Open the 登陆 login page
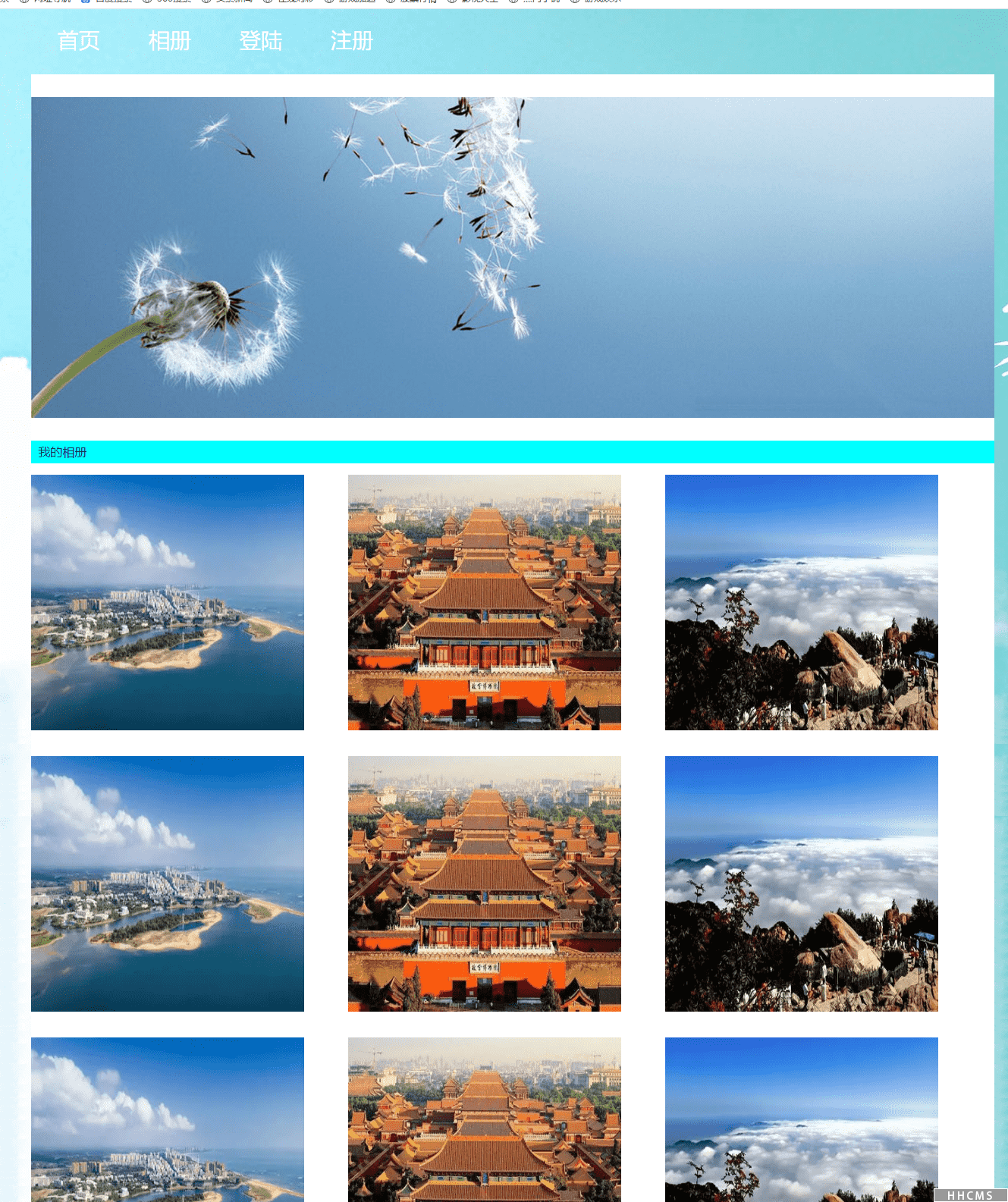The height and width of the screenshot is (1202, 1008). click(x=261, y=41)
